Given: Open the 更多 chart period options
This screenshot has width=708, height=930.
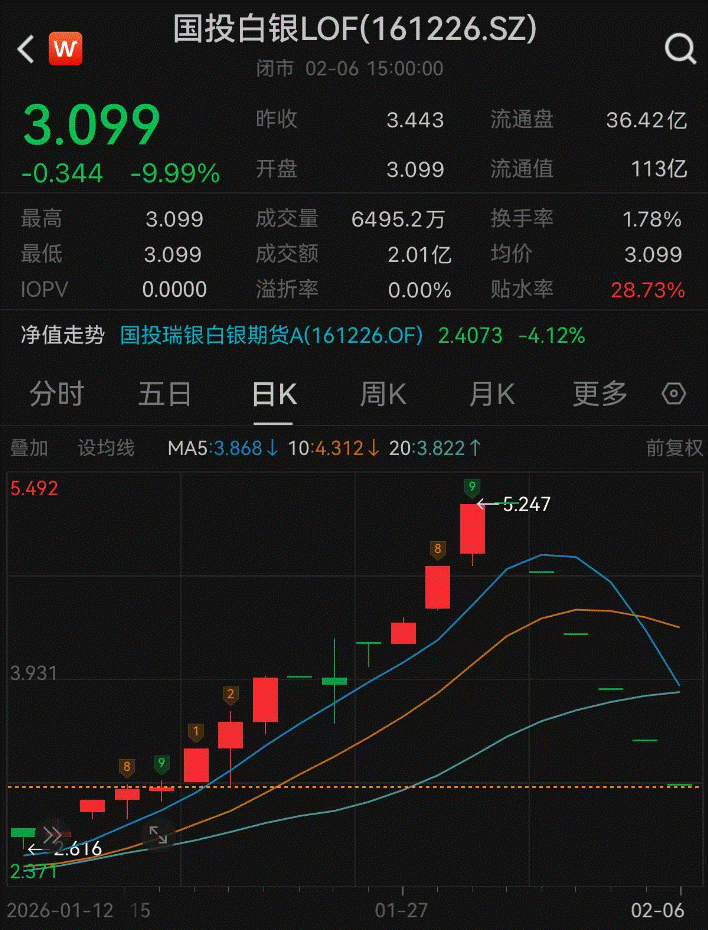Looking at the screenshot, I should pyautogui.click(x=600, y=394).
